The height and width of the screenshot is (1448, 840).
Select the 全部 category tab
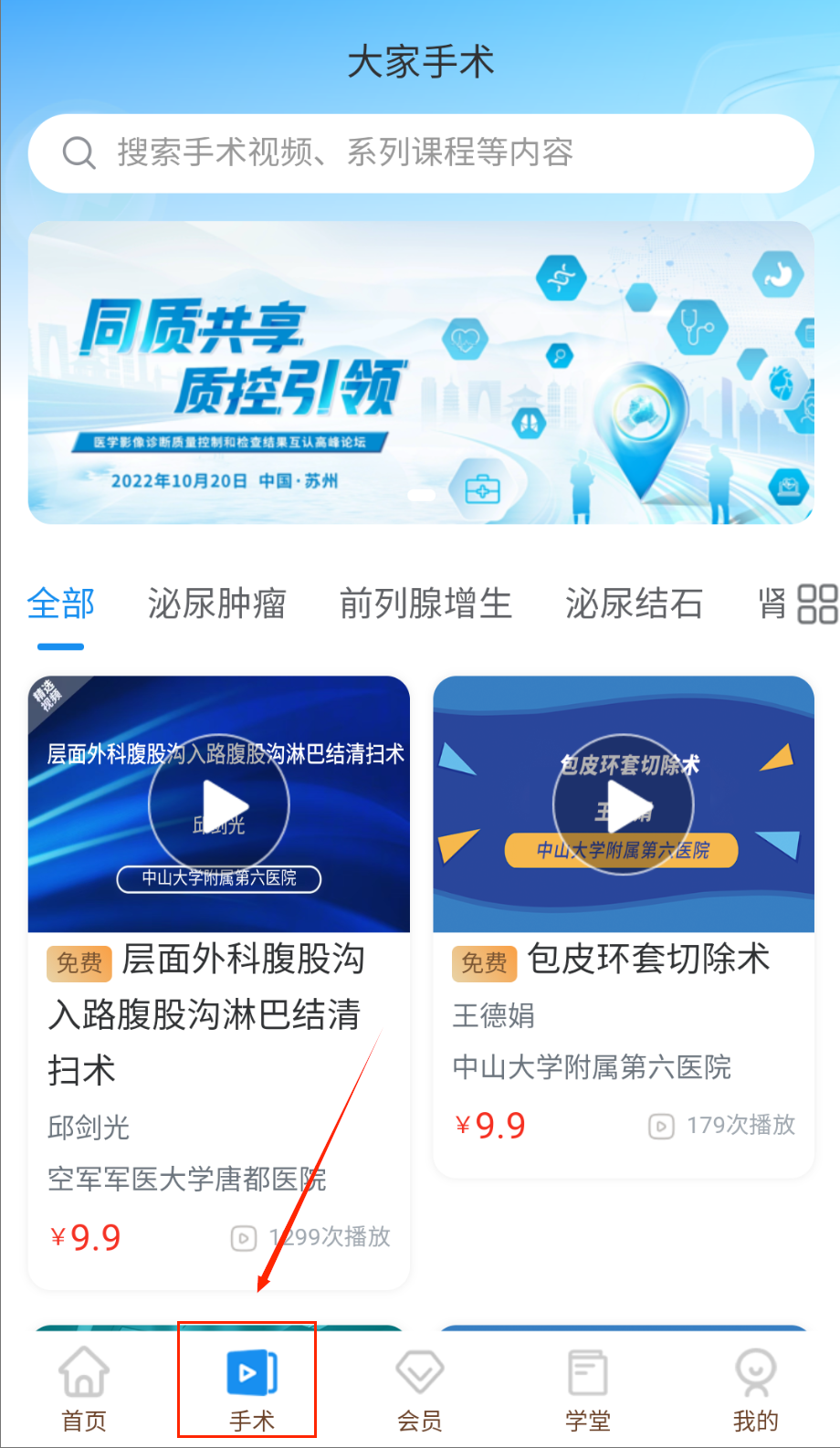point(60,604)
